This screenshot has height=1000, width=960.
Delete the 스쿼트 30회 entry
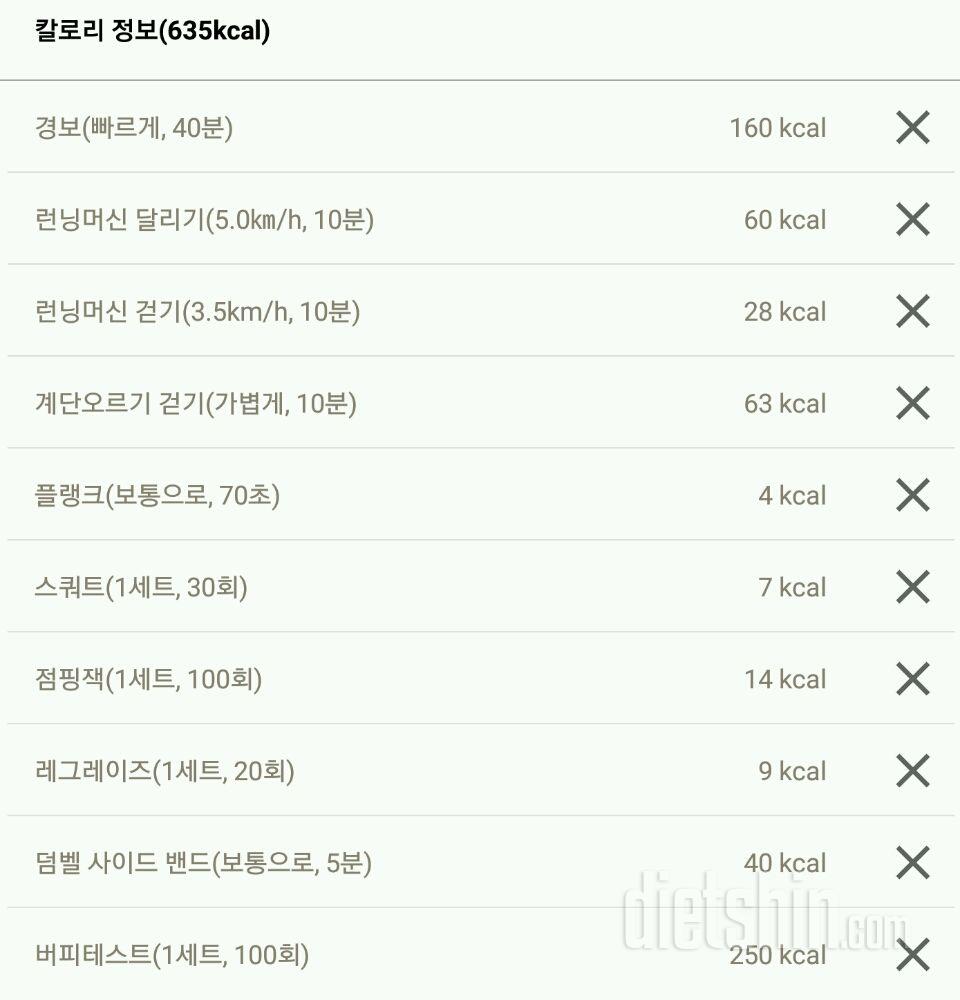point(912,587)
